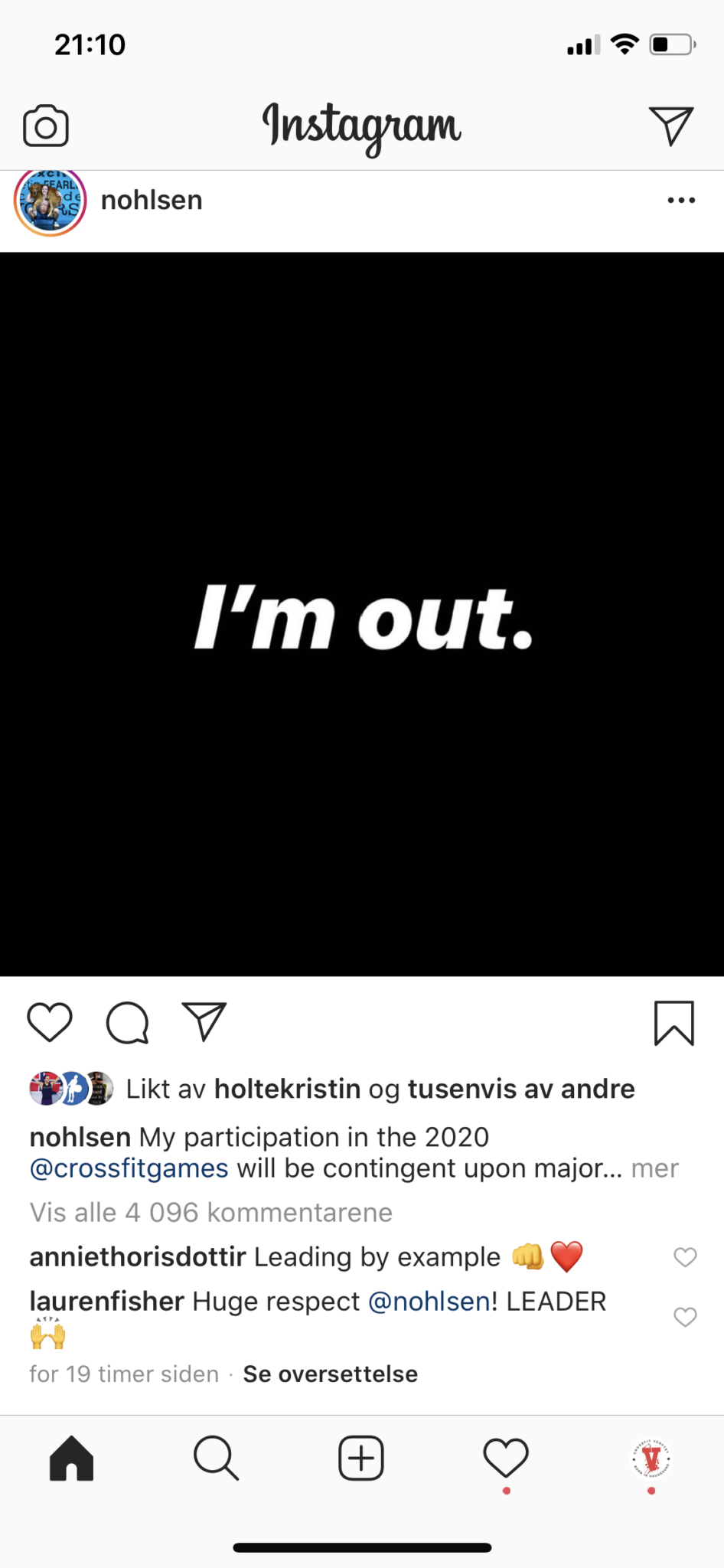The image size is (724, 1568).
Task: Like nohlsen's post with heart icon
Action: 50,1022
